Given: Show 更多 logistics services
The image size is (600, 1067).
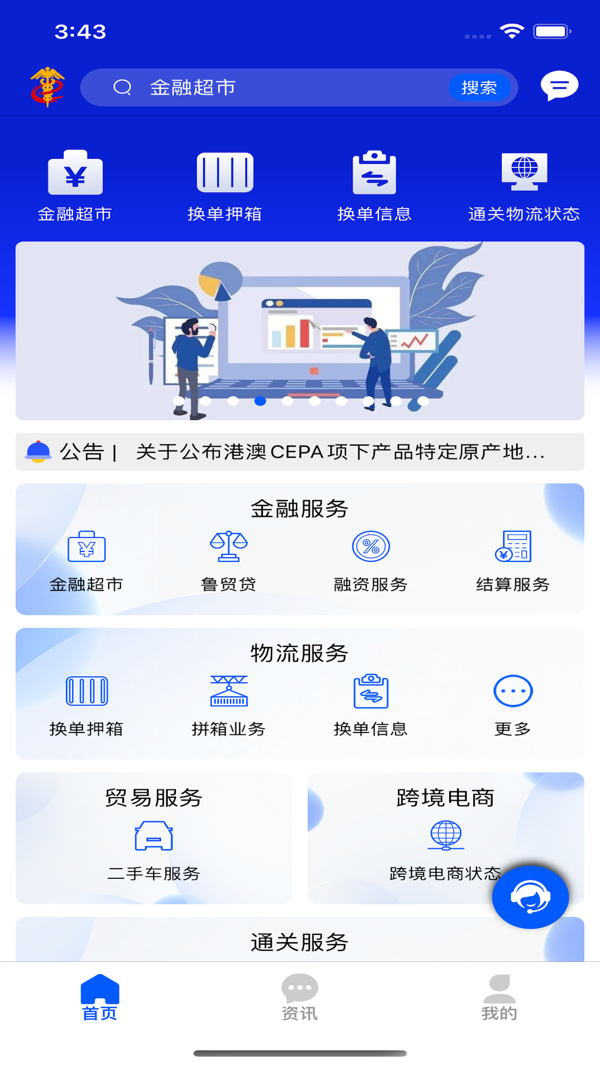Looking at the screenshot, I should point(513,705).
